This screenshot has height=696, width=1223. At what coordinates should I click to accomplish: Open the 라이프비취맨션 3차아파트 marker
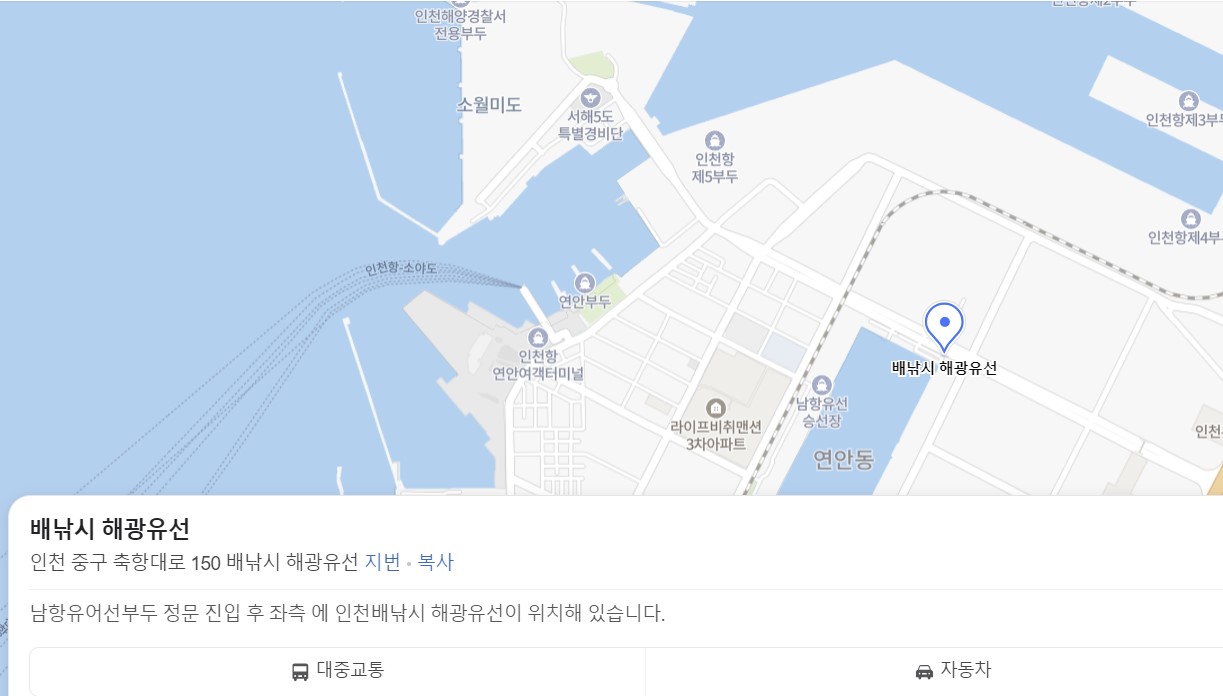(716, 408)
